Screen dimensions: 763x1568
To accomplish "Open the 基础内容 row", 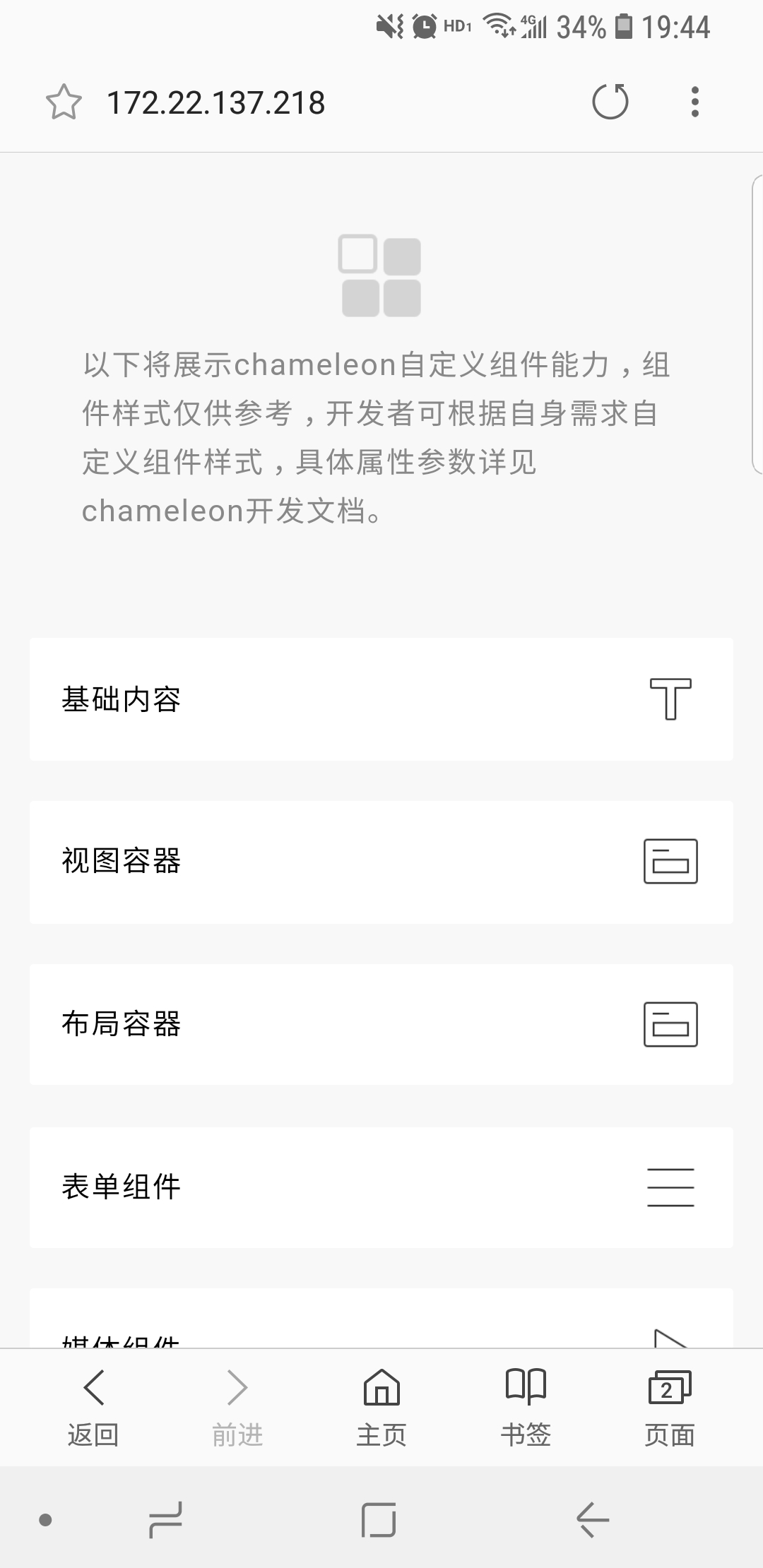I will (x=381, y=699).
